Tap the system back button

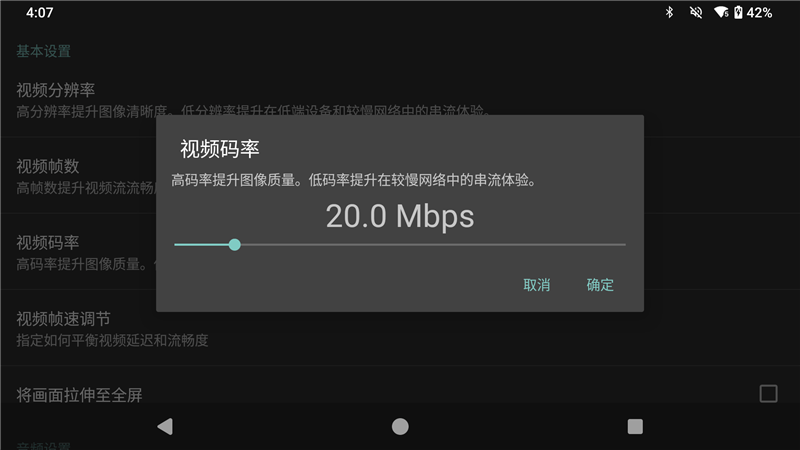pos(165,426)
